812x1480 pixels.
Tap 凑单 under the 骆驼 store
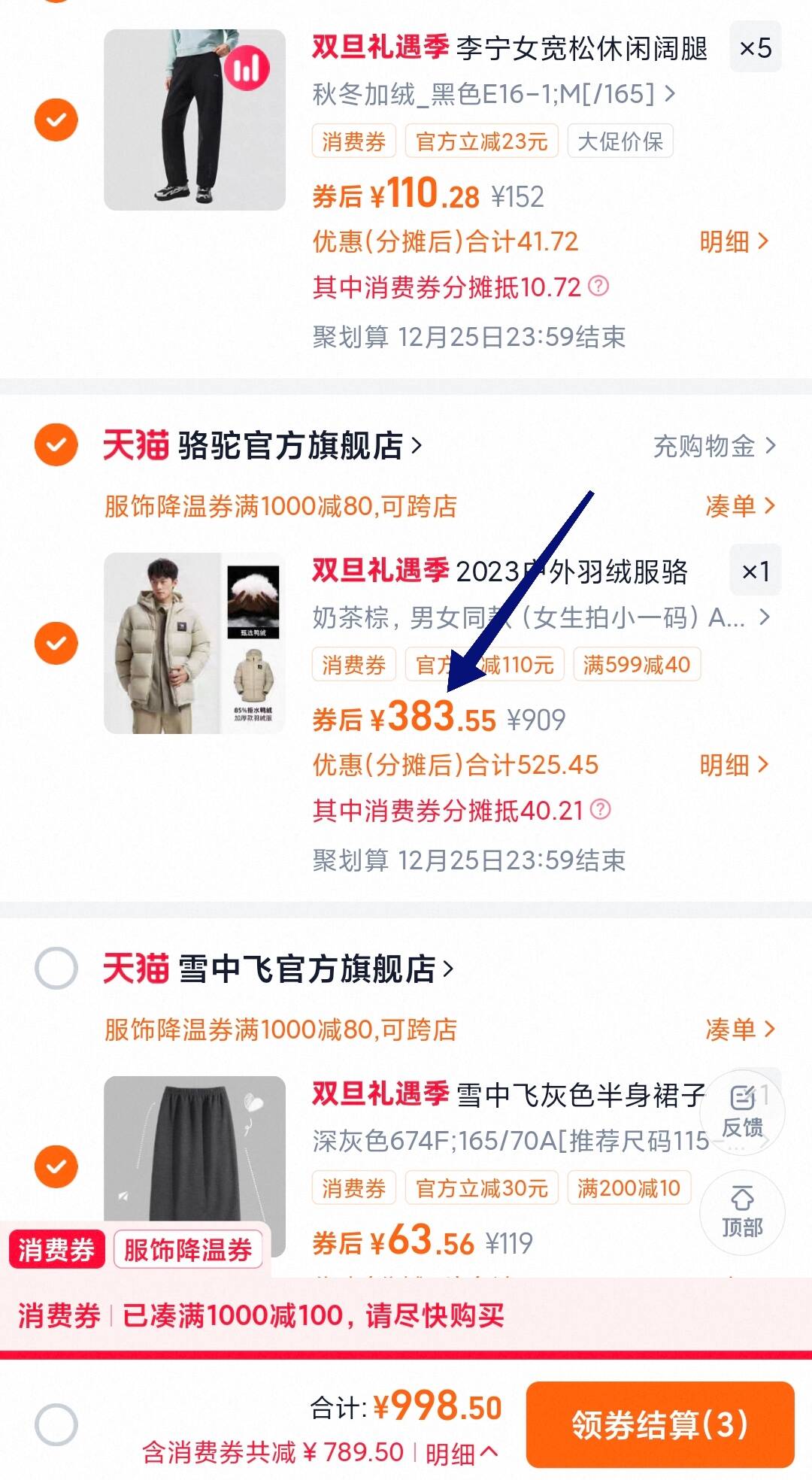(740, 506)
